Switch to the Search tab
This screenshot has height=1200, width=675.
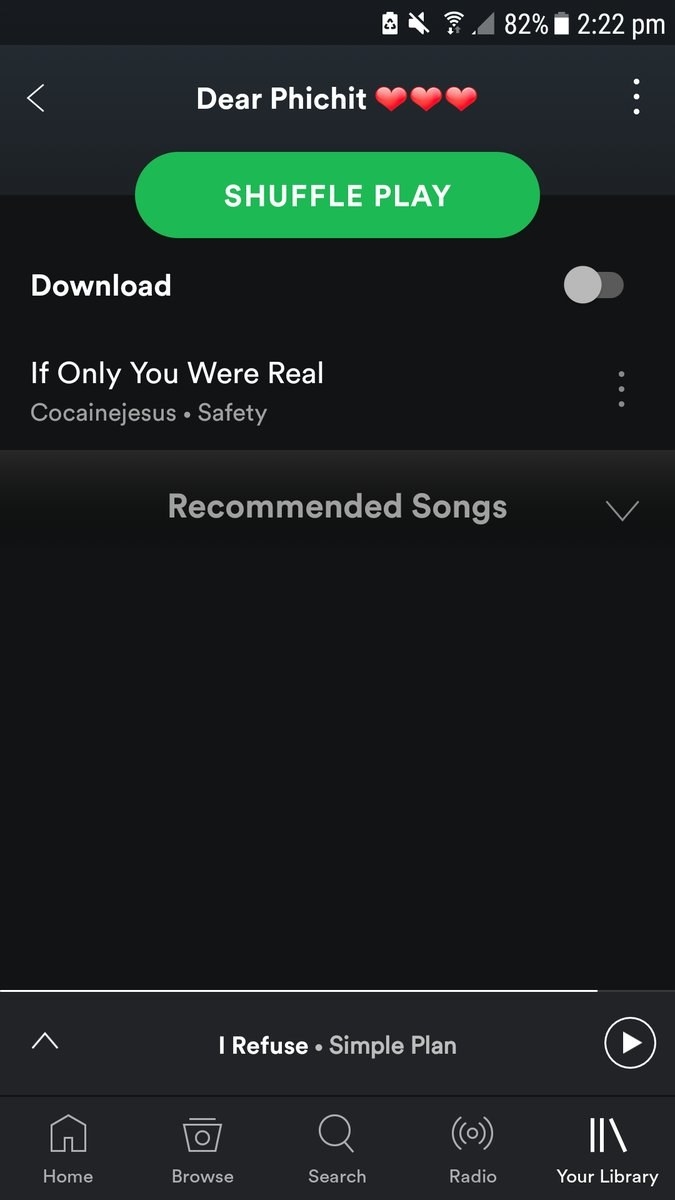pos(337,1148)
